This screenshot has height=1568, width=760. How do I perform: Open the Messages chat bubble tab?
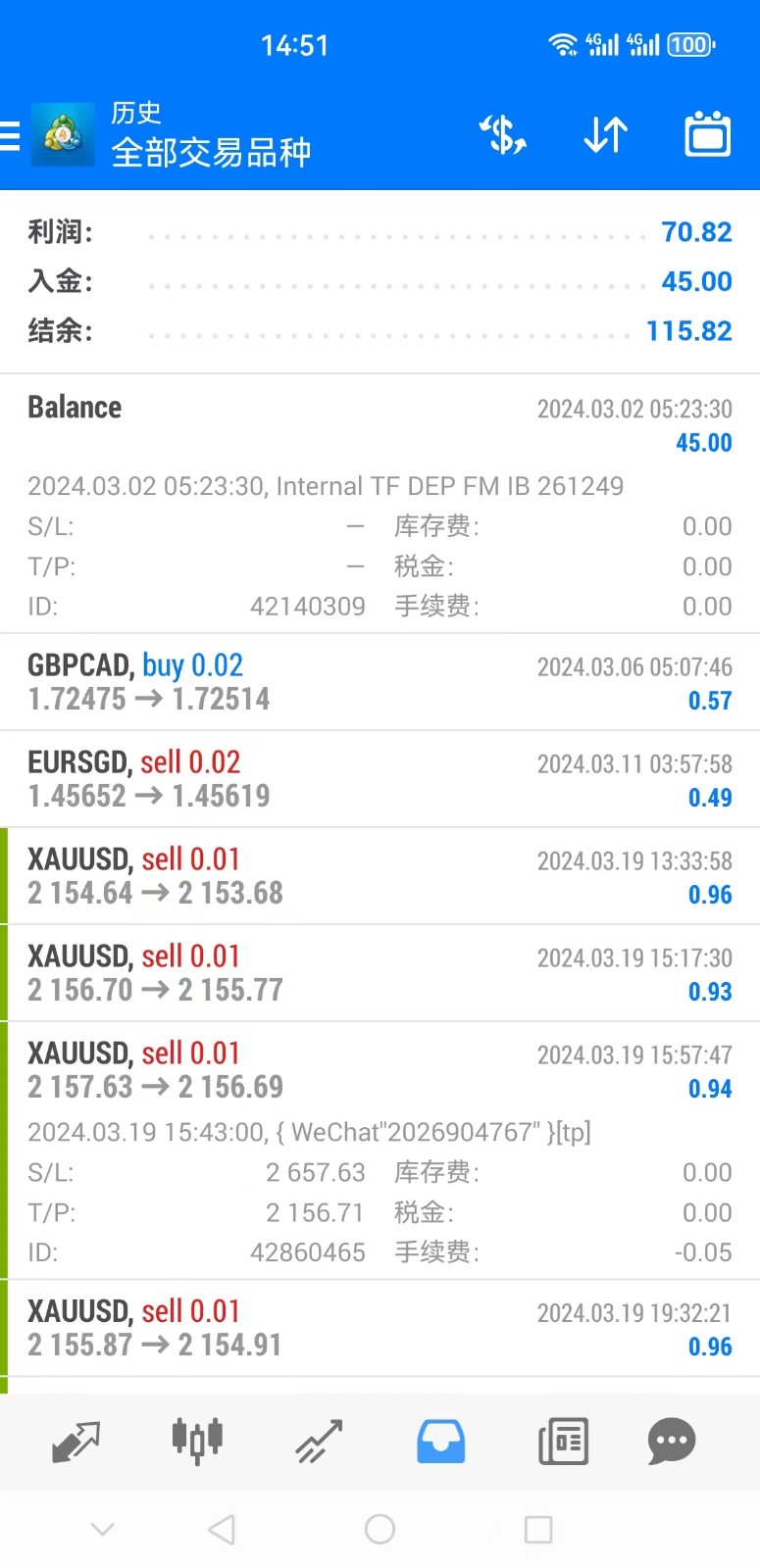click(x=672, y=1442)
